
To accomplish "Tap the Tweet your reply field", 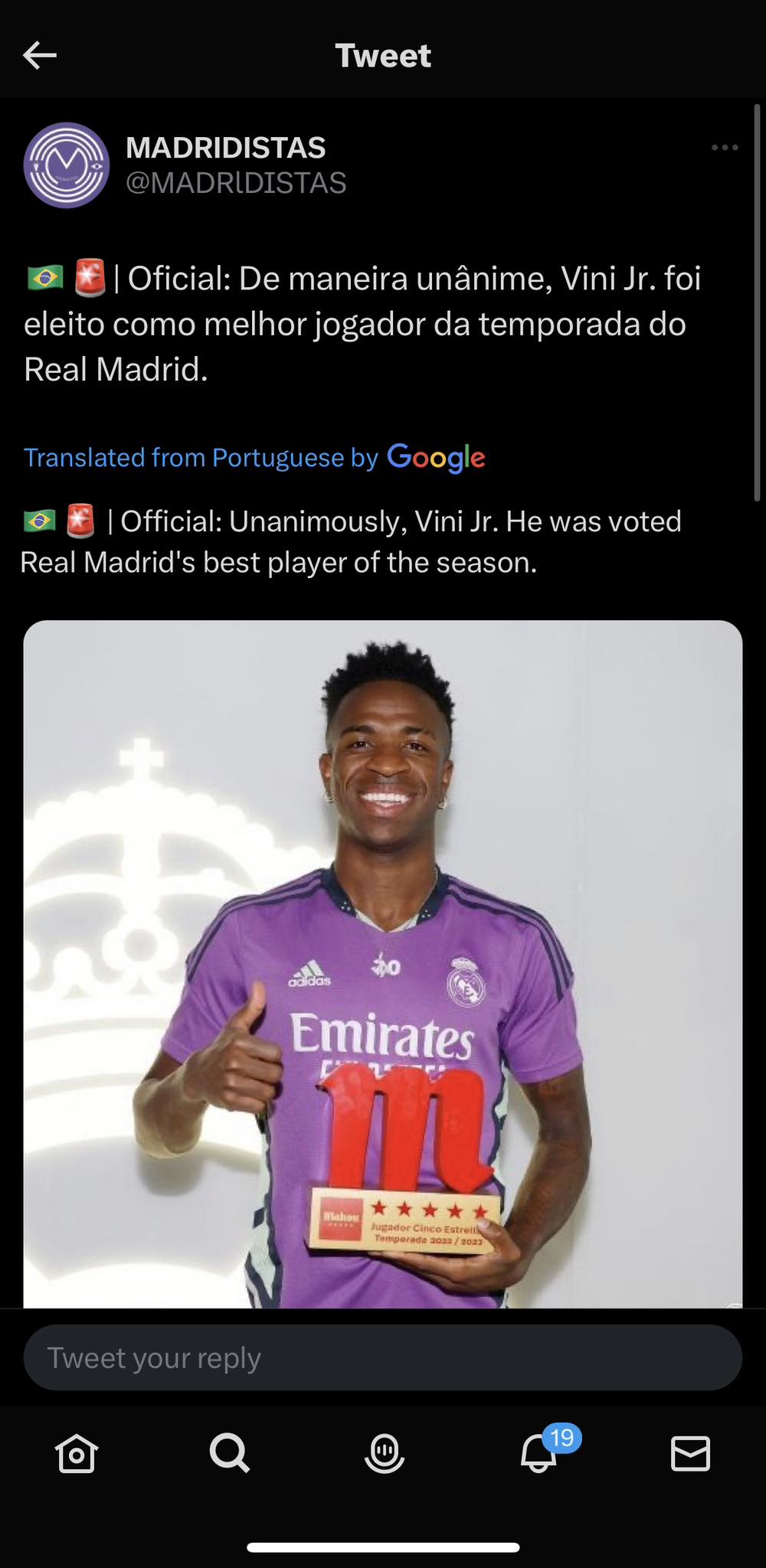I will point(383,1358).
